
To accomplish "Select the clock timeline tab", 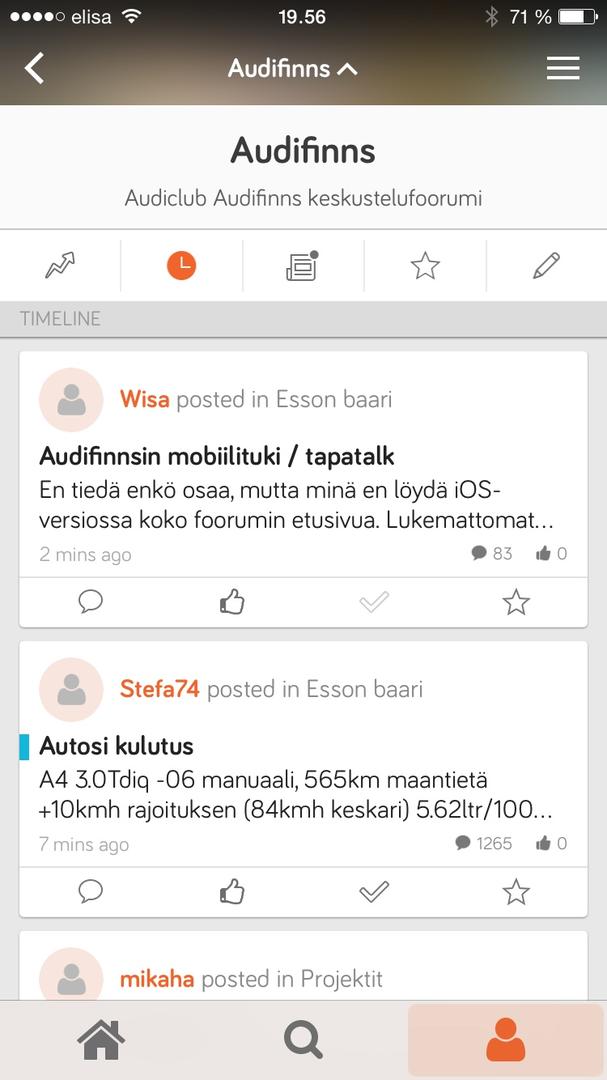I will [x=181, y=266].
